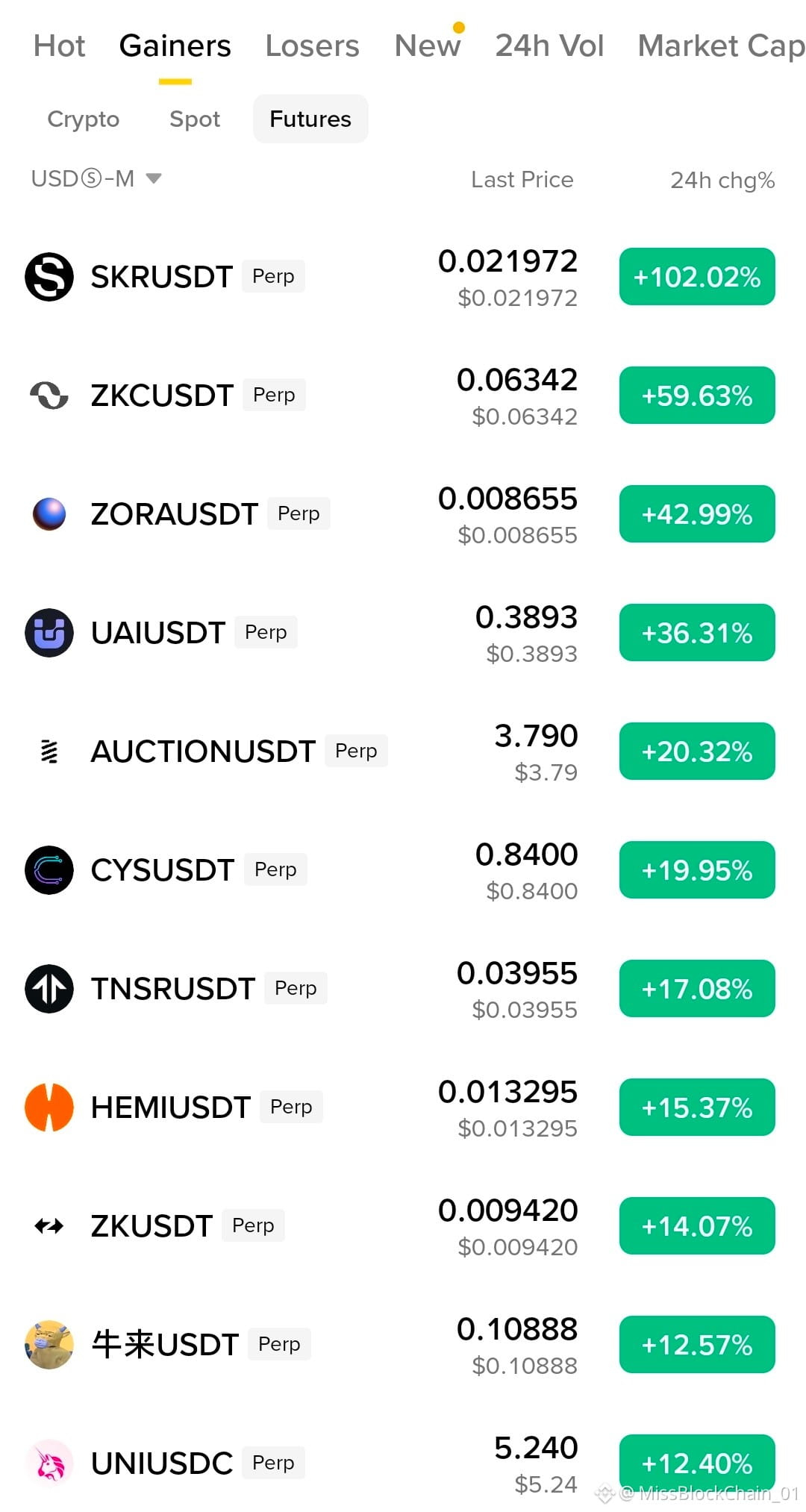
Task: Open the UNIUSDC Perp row
Action: click(x=403, y=1463)
